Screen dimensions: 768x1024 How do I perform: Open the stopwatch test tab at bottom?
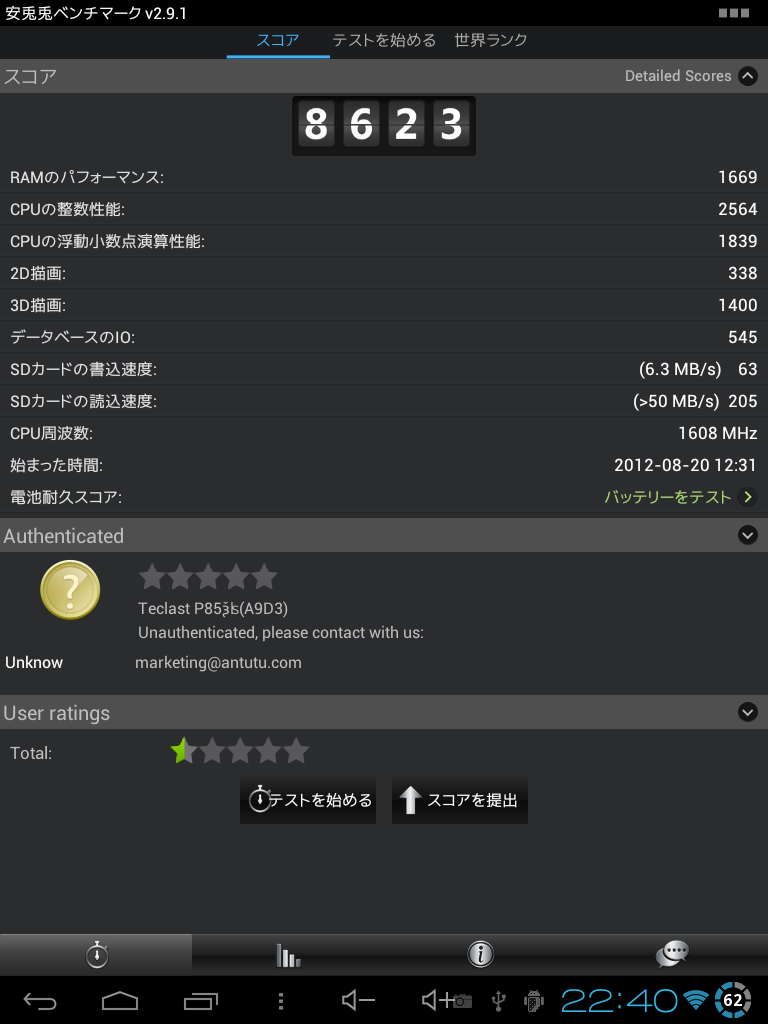pos(96,955)
